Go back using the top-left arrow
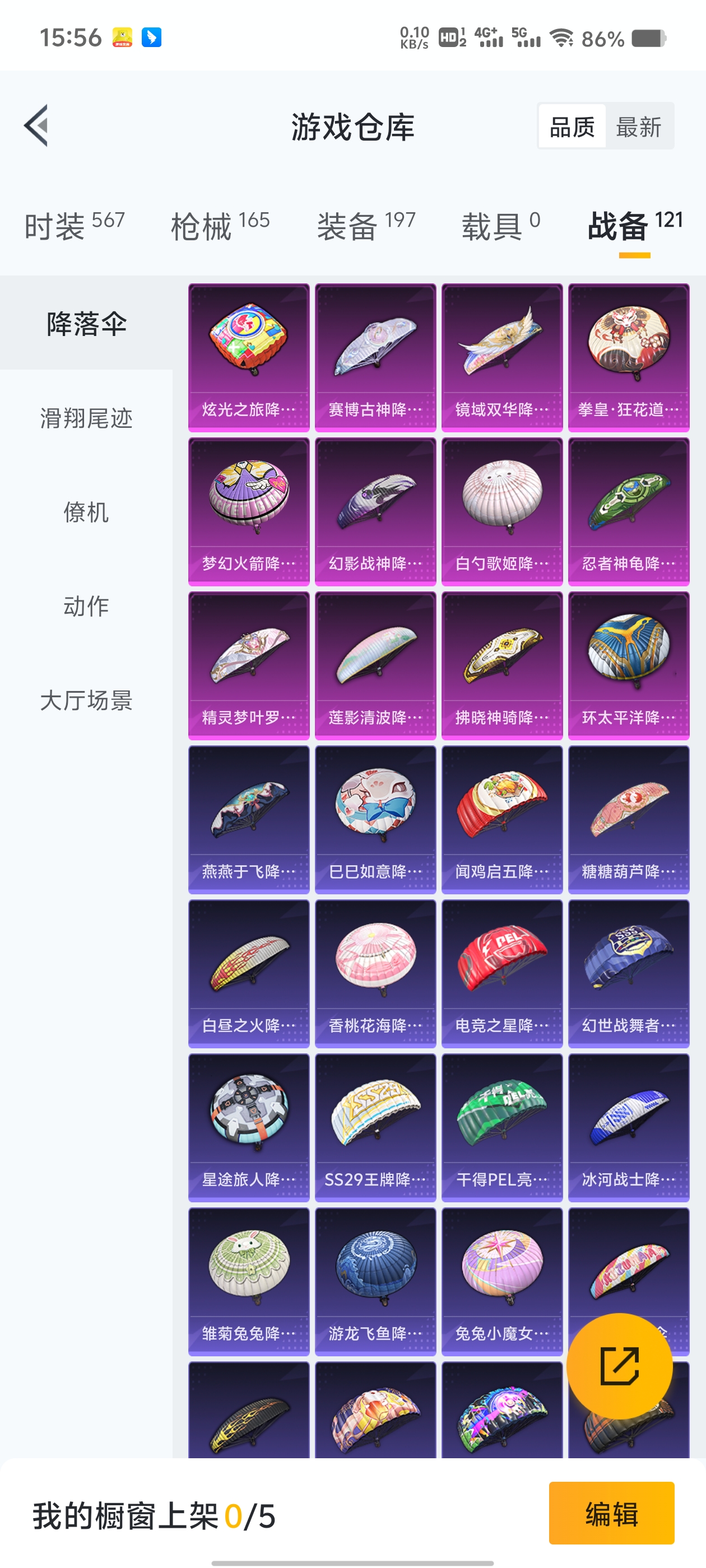Image resolution: width=706 pixels, height=1568 pixels. click(x=36, y=126)
